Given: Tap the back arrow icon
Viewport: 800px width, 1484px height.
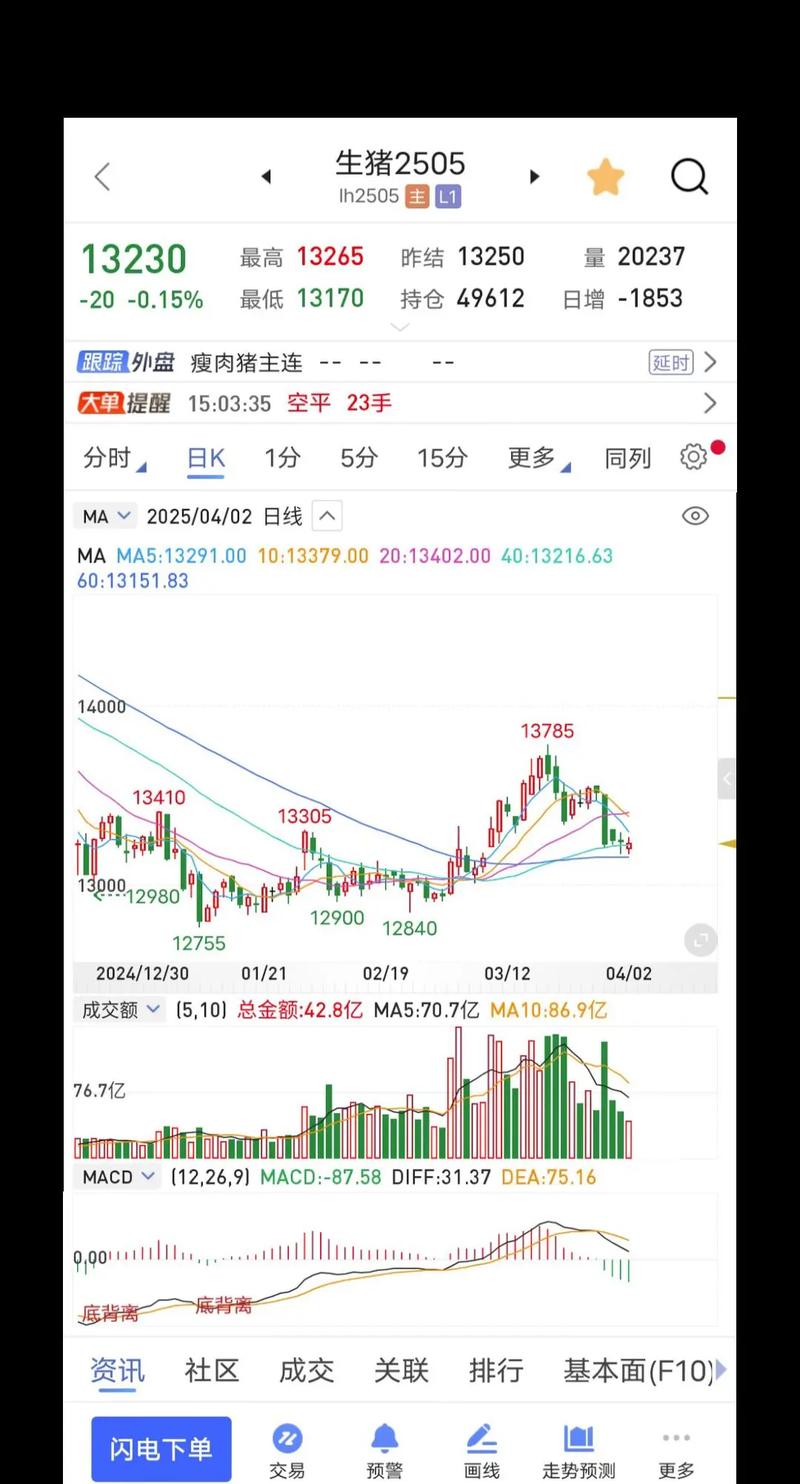Looking at the screenshot, I should click(x=101, y=175).
